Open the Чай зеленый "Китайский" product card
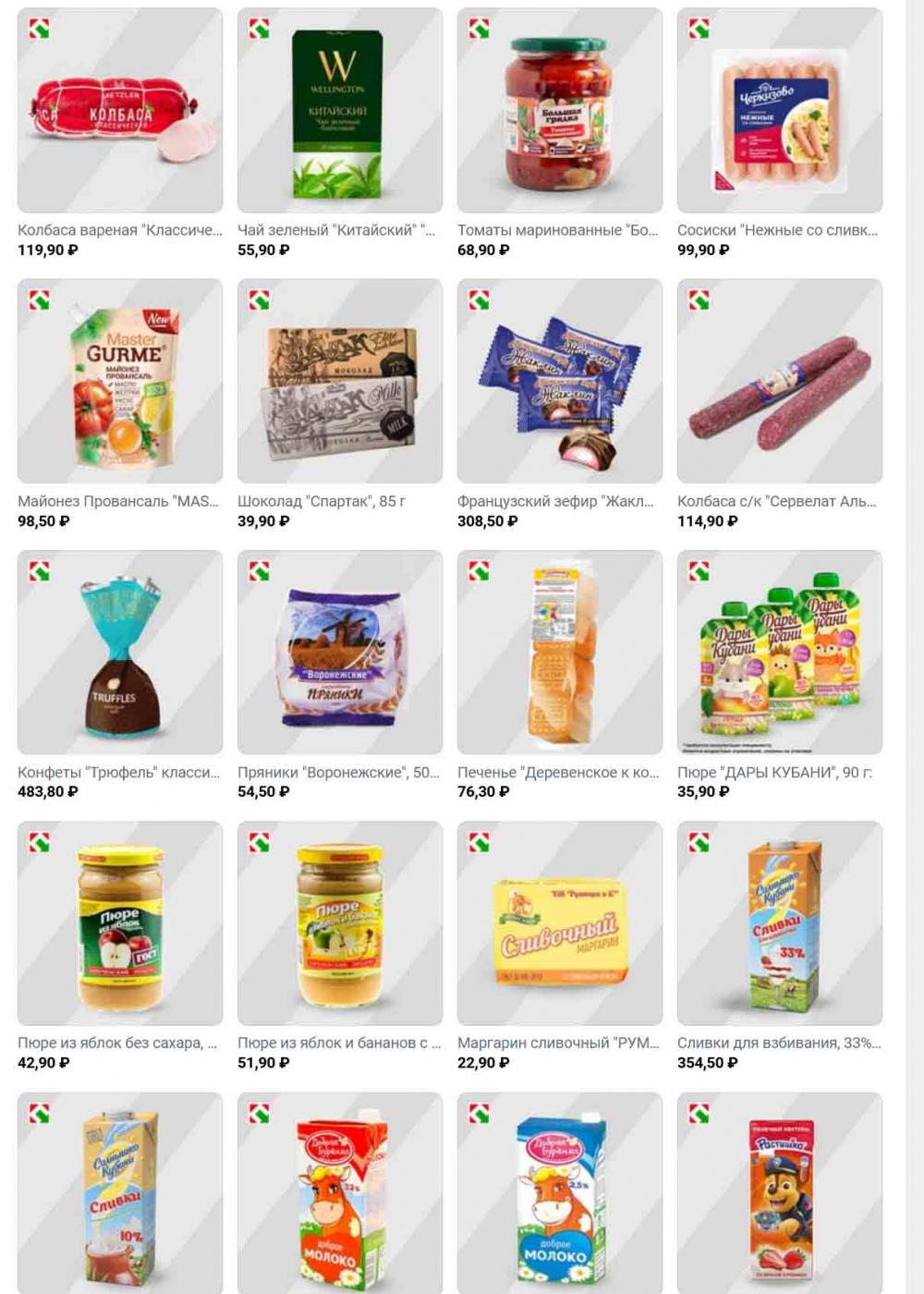 click(x=339, y=111)
